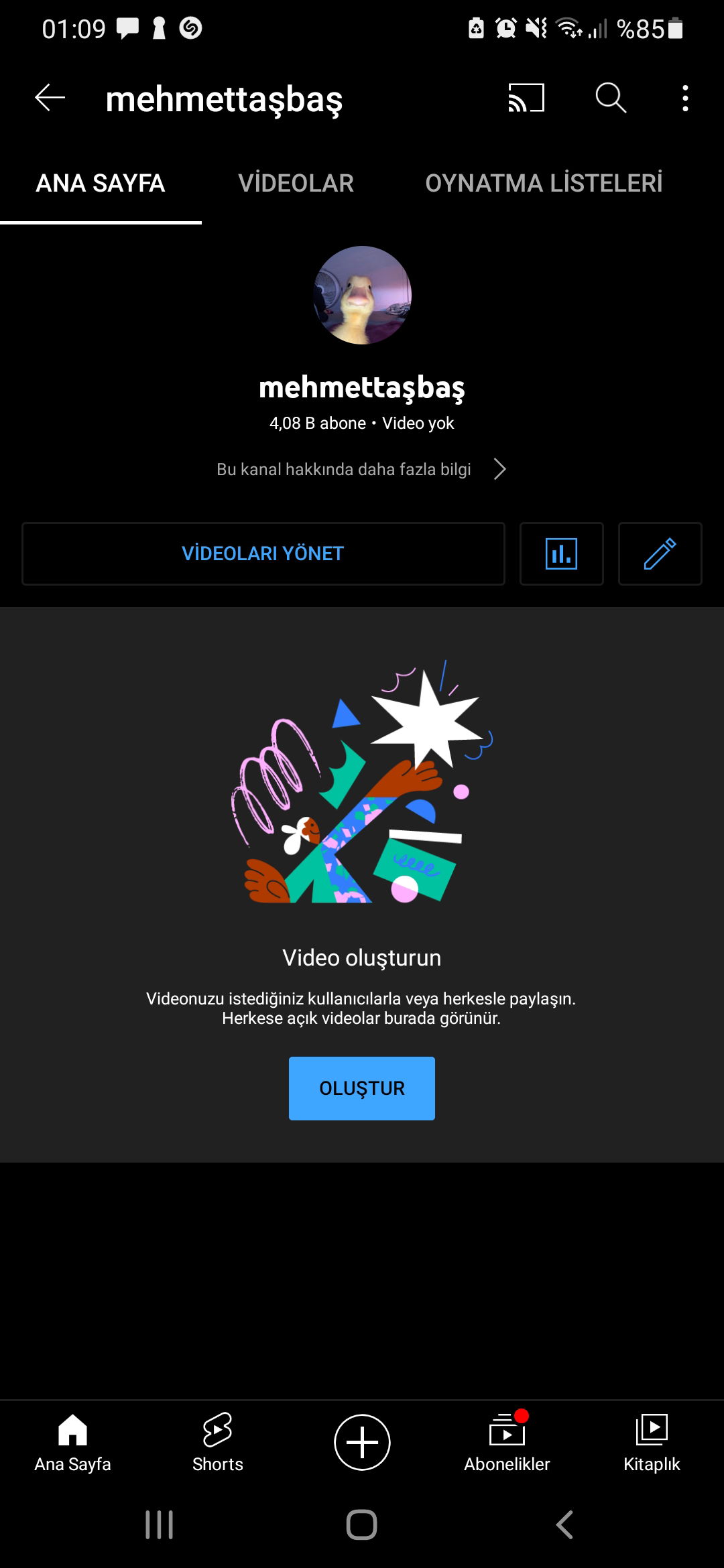This screenshot has width=724, height=1568.
Task: Open 'Bu kanal hakkında daha fazla bilgi'
Action: pos(361,469)
